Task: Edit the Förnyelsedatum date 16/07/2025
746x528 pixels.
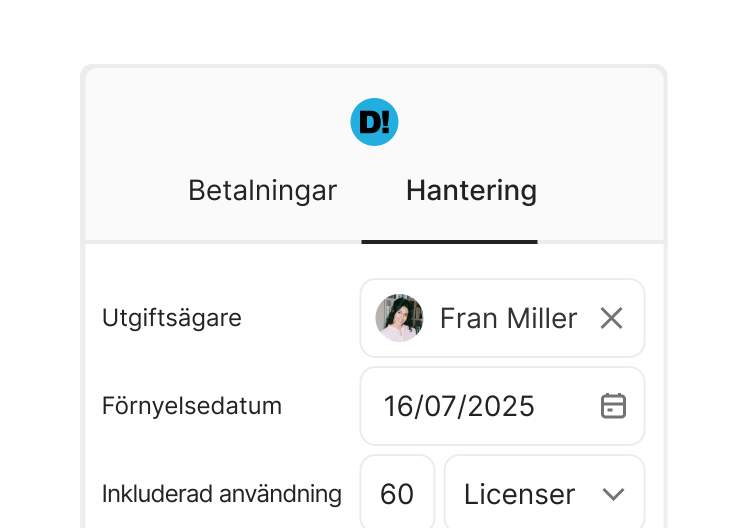Action: 460,406
